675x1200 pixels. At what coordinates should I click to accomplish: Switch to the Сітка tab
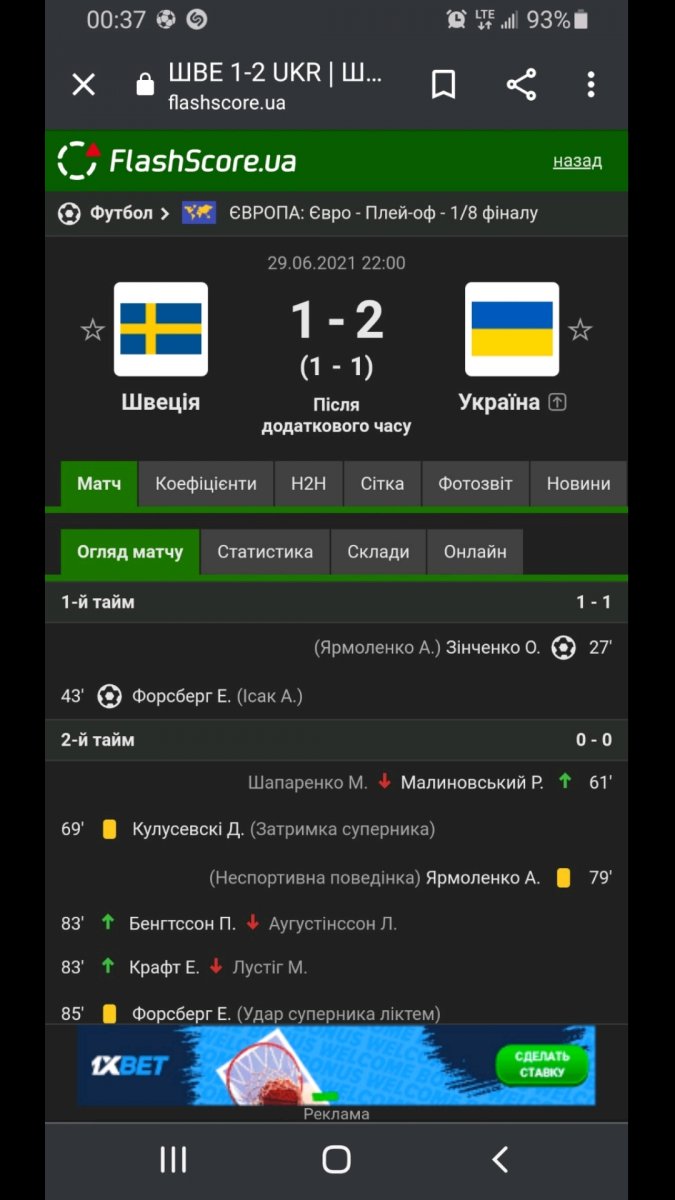point(382,484)
